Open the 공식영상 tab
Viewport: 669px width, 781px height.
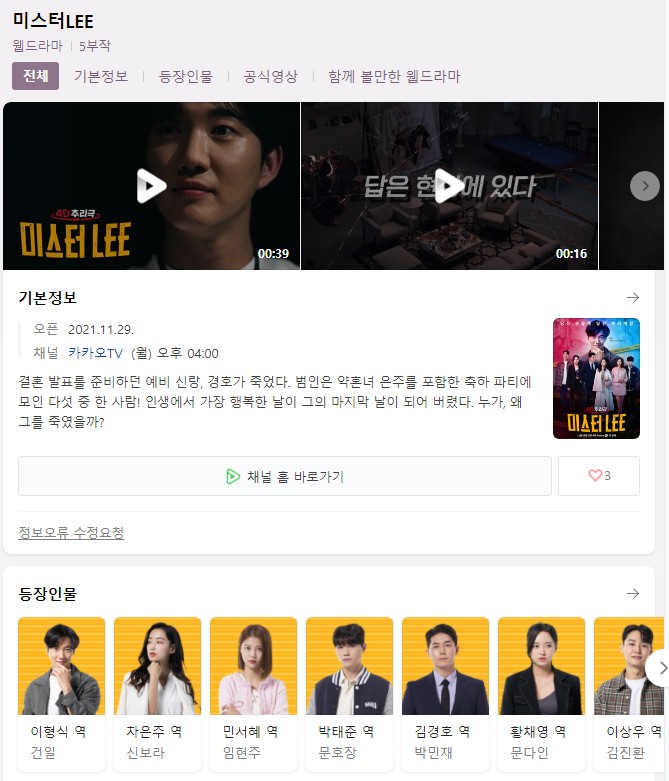pos(270,76)
